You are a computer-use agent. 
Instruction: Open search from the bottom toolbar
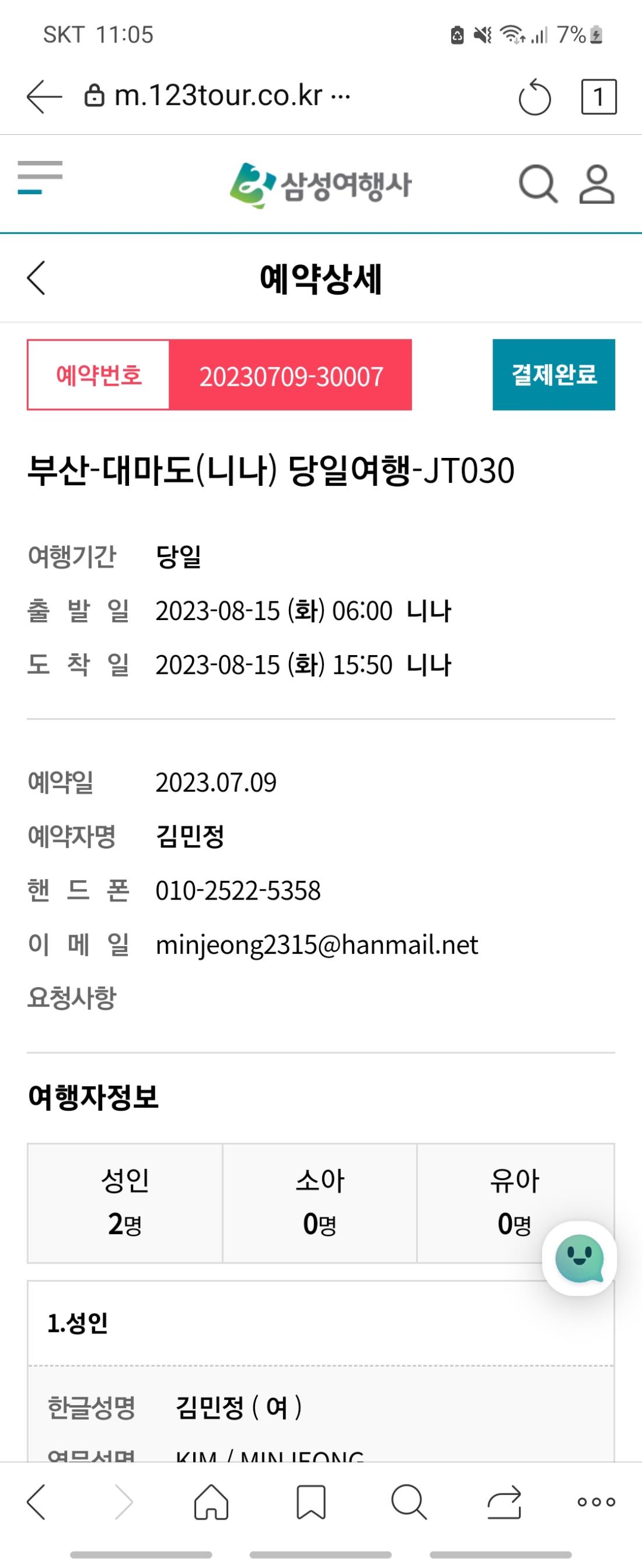[408, 1501]
